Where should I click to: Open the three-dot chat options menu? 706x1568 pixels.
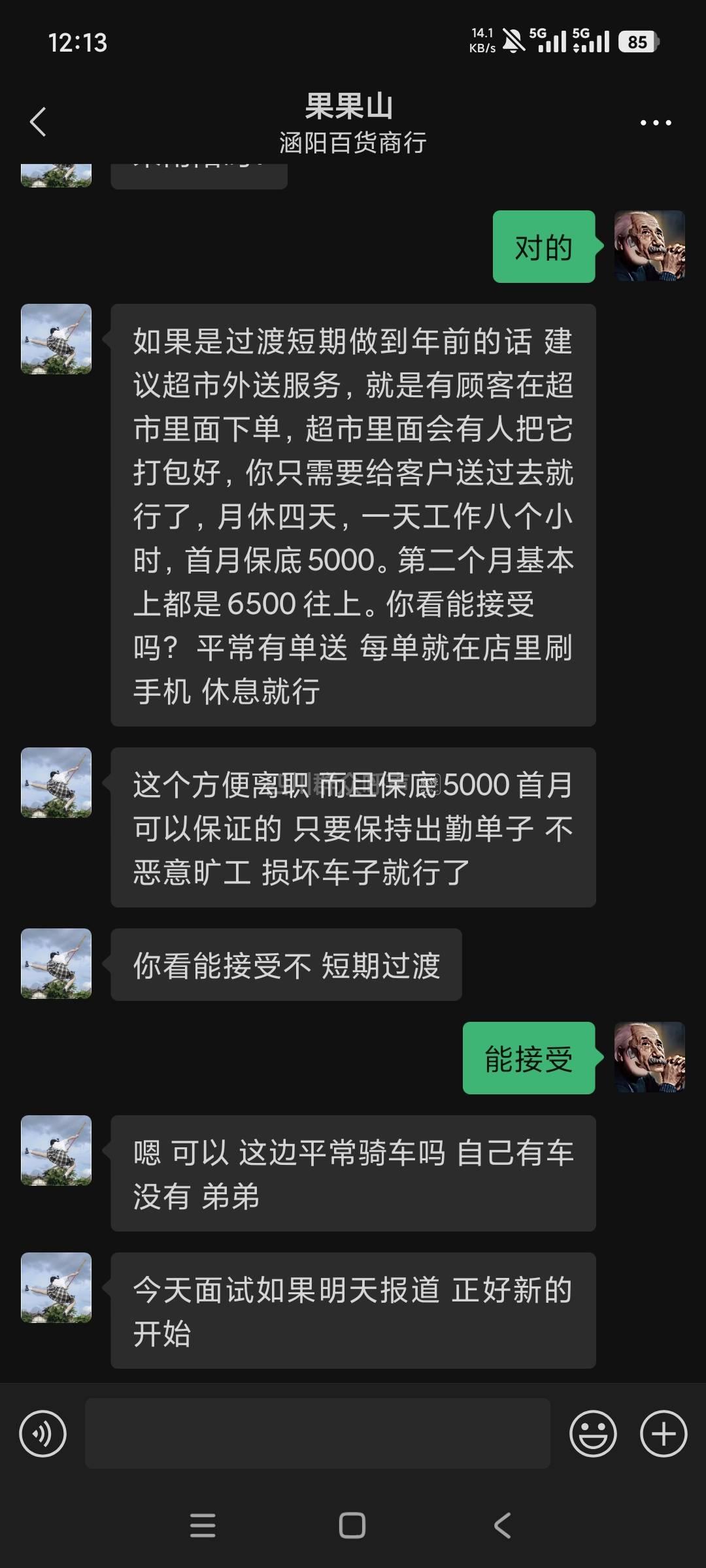[x=655, y=123]
